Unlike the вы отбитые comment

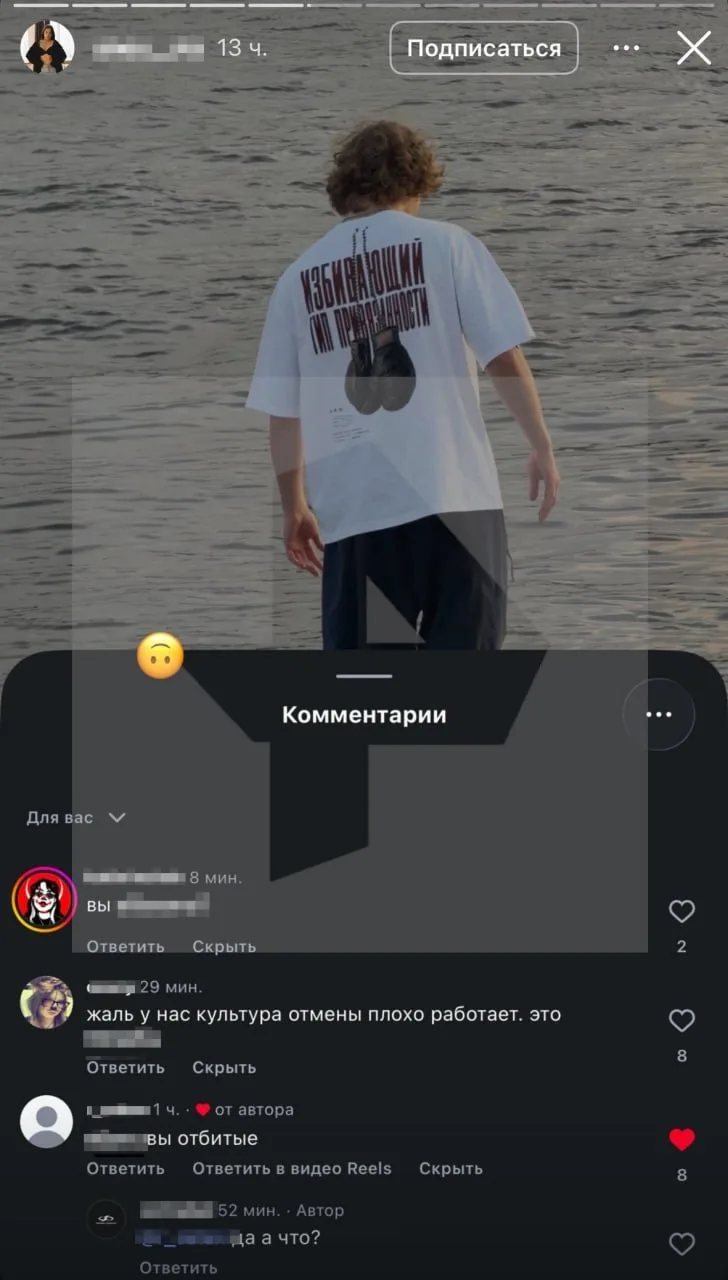[682, 1139]
